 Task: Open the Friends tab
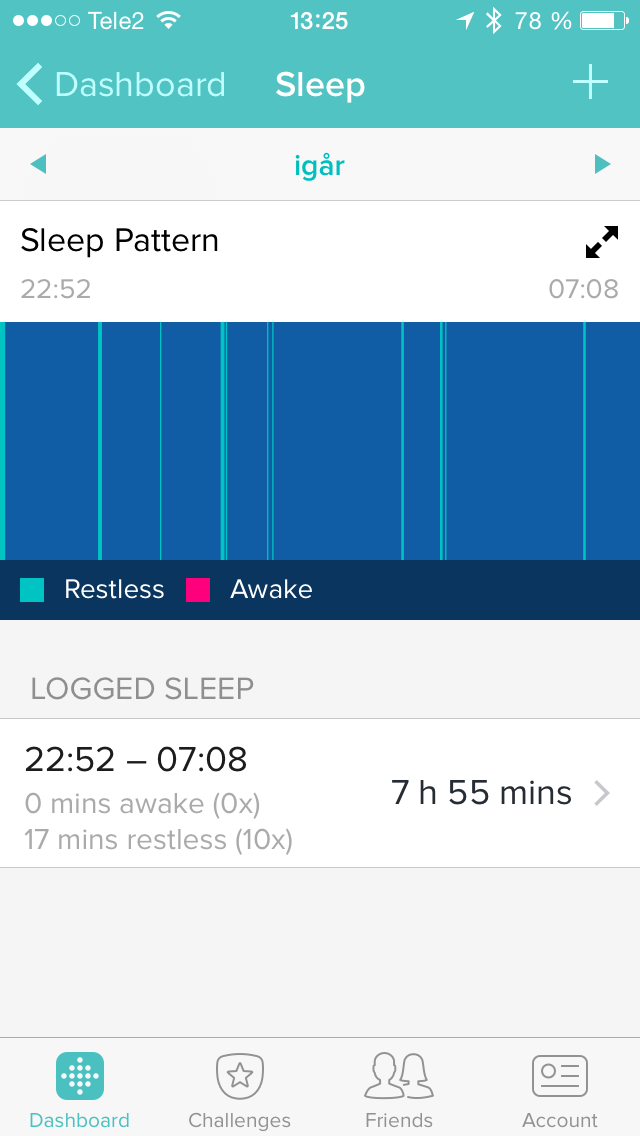(398, 1090)
